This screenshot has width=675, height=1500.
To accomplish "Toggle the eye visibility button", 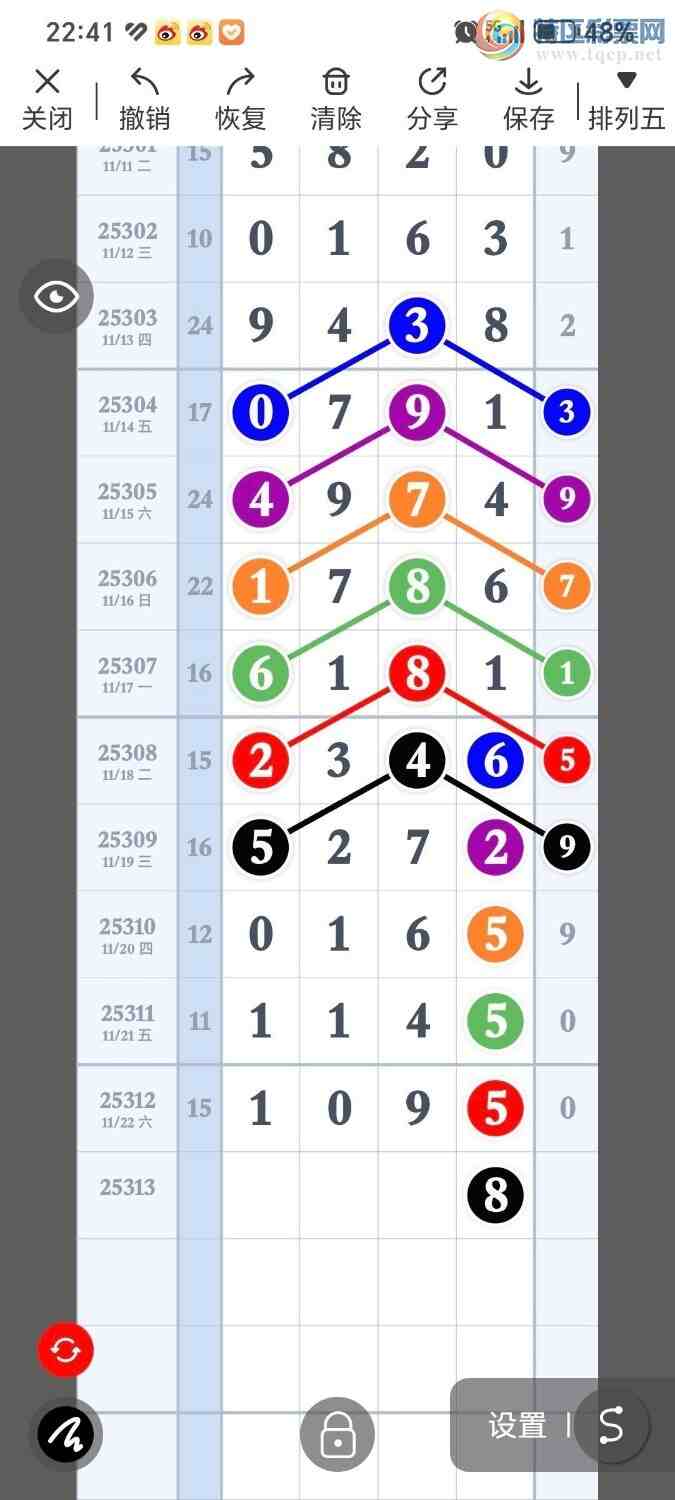I will coord(56,297).
